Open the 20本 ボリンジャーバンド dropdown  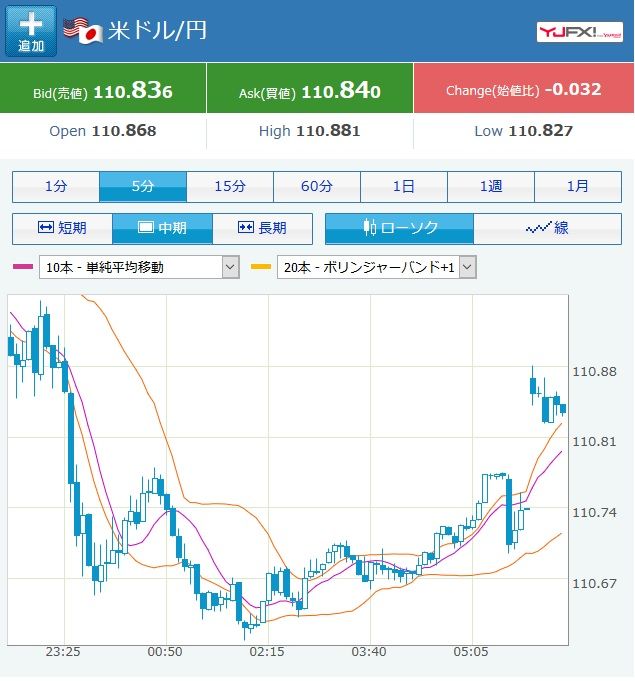pos(377,267)
